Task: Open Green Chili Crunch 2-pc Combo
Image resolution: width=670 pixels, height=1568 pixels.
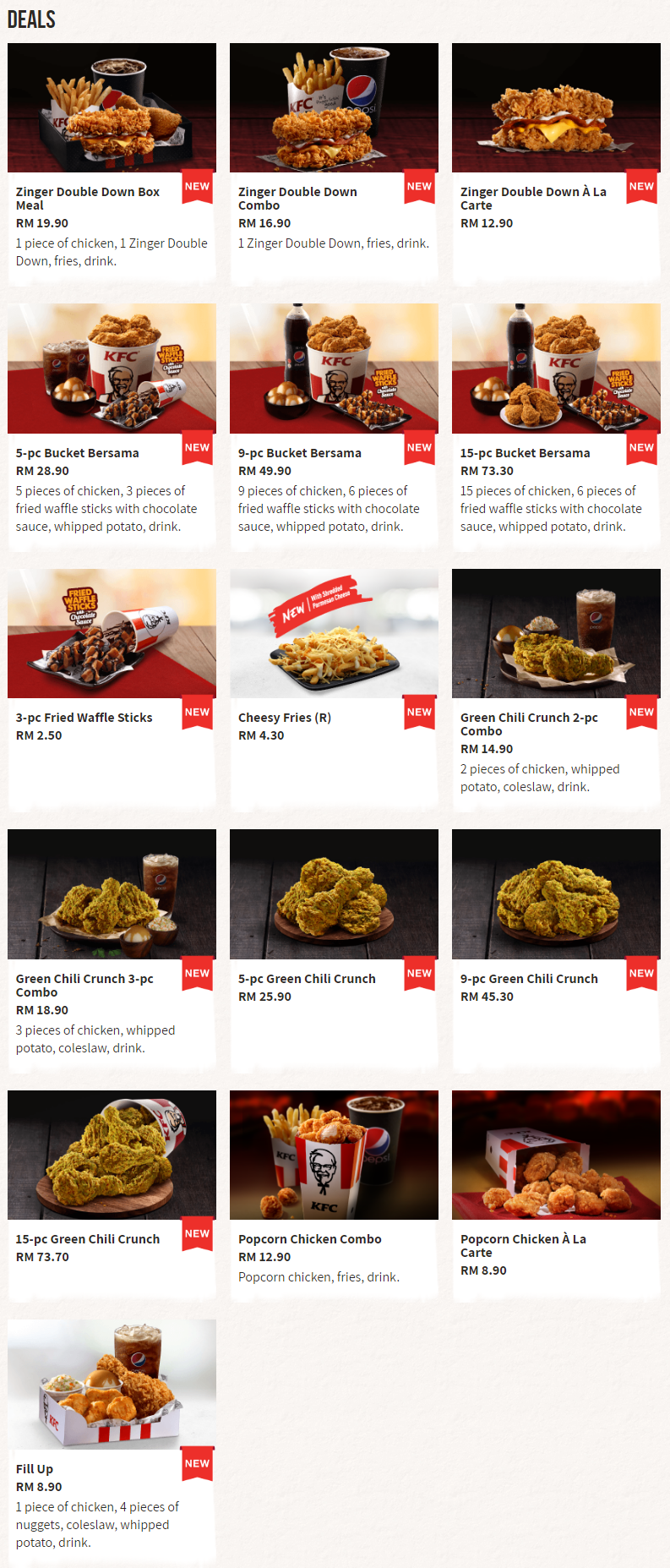Action: [556, 634]
